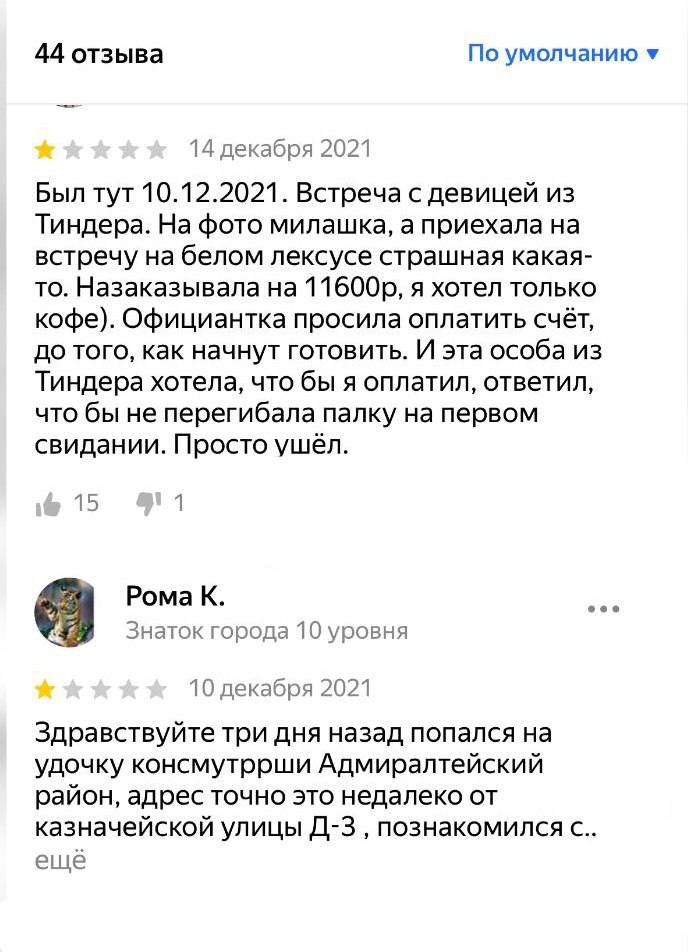
Task: Open Рома К.'s profile picture
Action: pos(66,612)
